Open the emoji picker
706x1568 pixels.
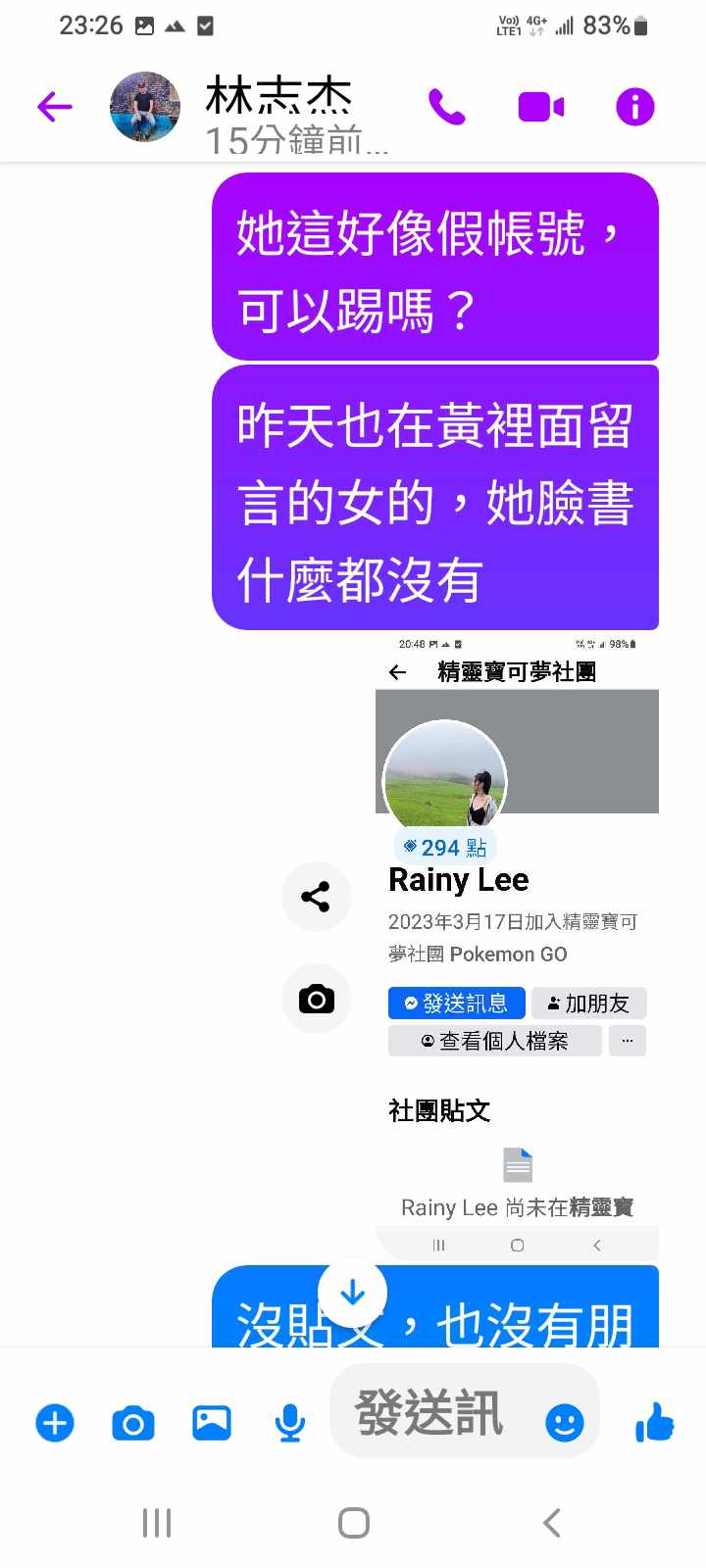[564, 1423]
